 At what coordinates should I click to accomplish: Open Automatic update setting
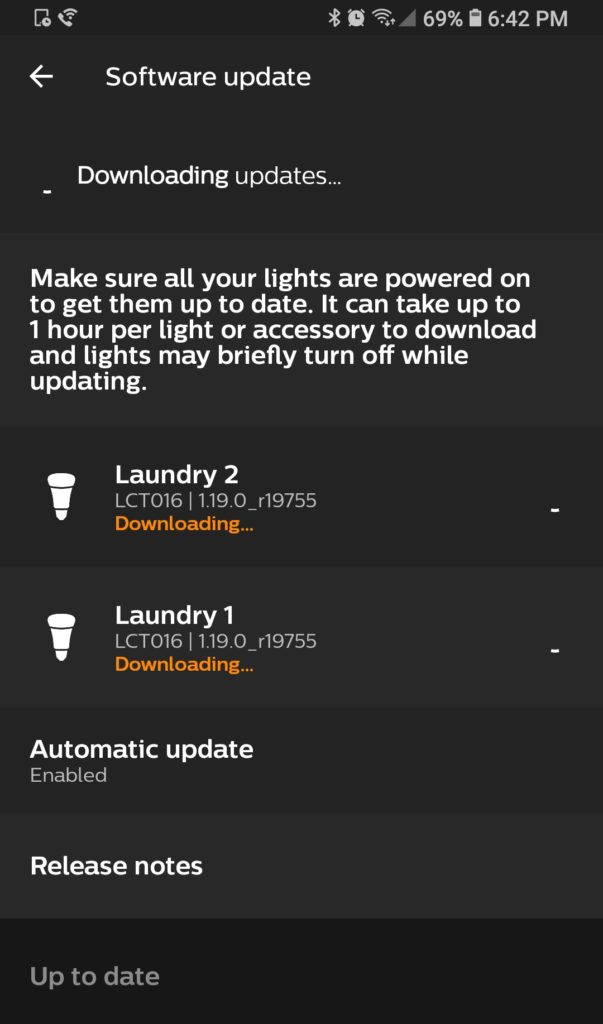301,760
